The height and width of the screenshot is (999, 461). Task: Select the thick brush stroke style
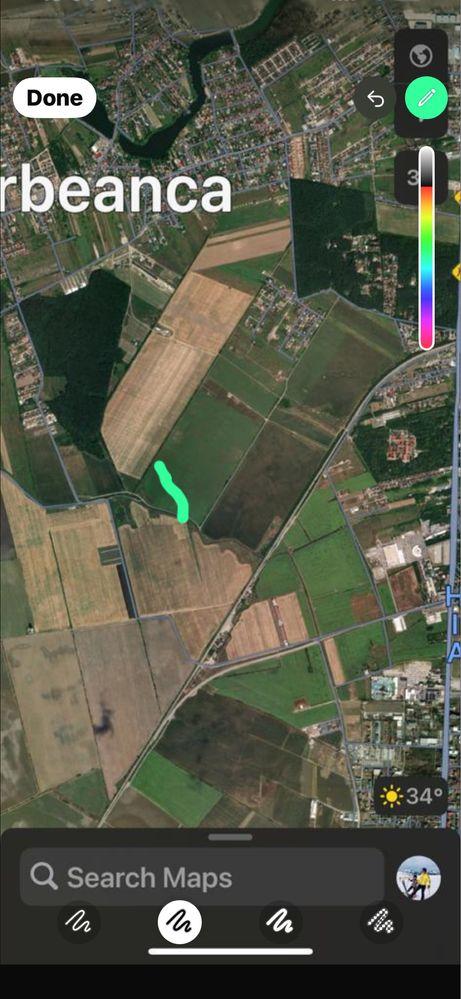(x=281, y=921)
